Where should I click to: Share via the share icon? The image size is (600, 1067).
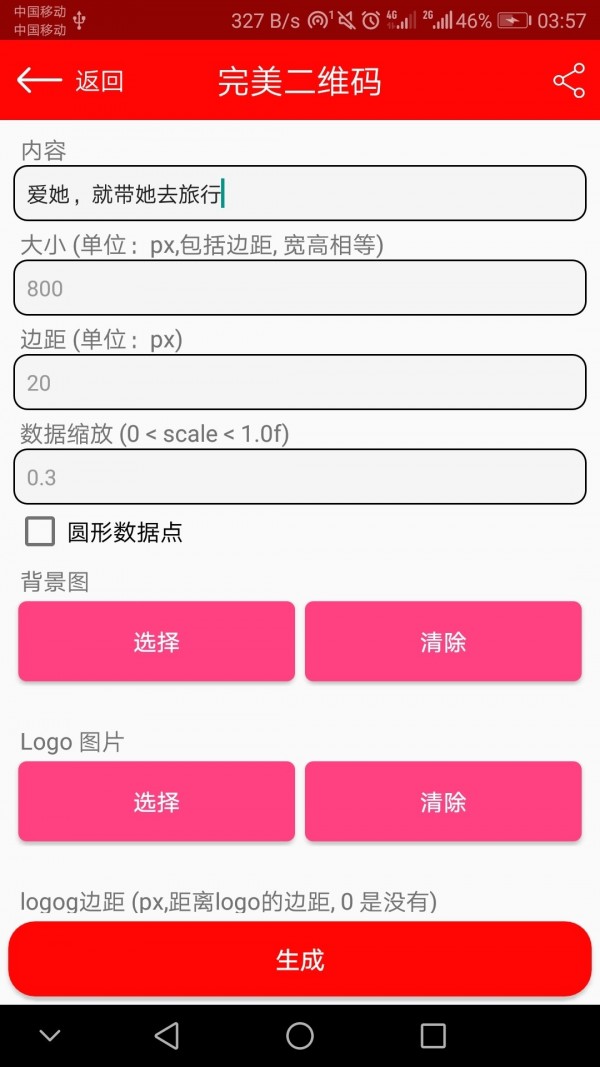point(568,81)
